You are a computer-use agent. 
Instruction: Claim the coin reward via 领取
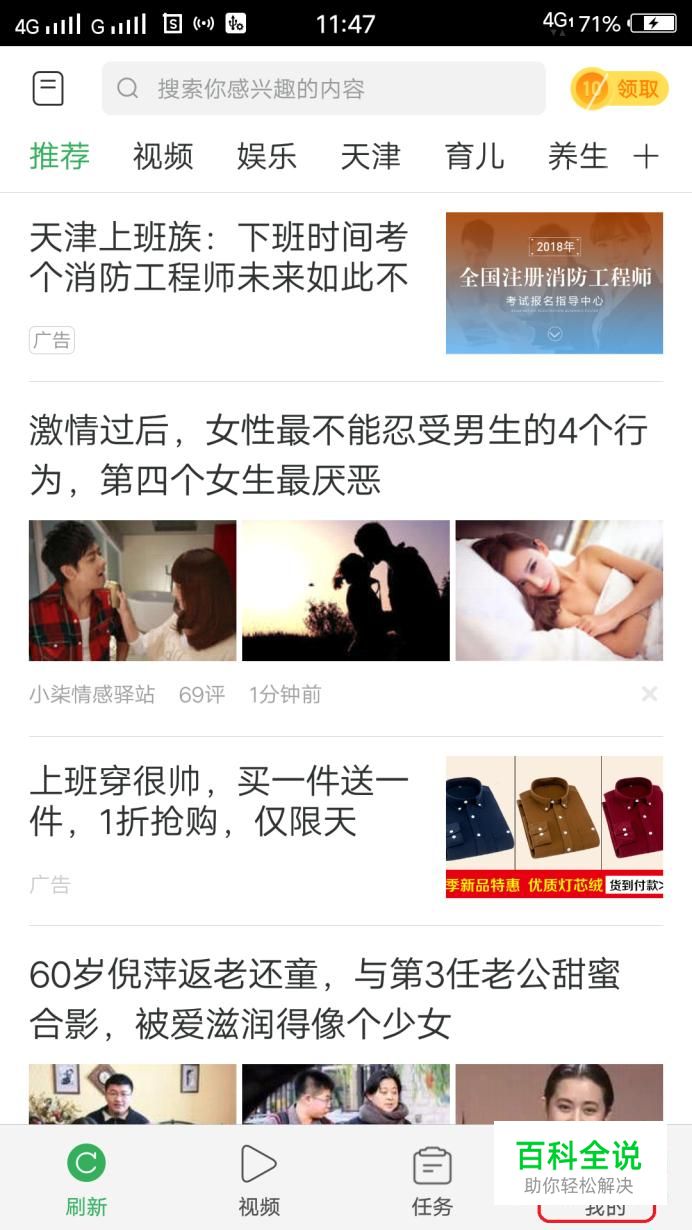[620, 89]
